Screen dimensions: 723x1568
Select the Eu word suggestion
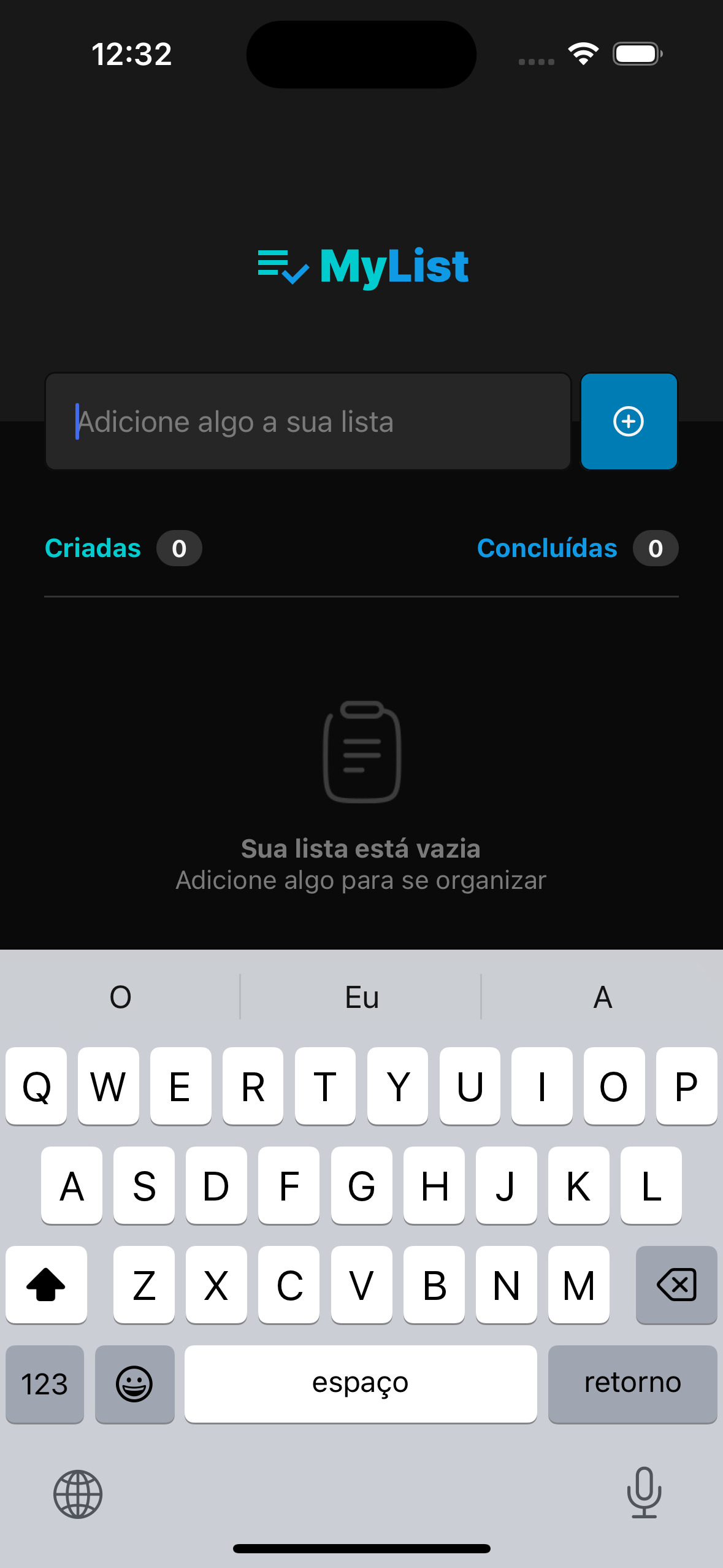pos(361,997)
